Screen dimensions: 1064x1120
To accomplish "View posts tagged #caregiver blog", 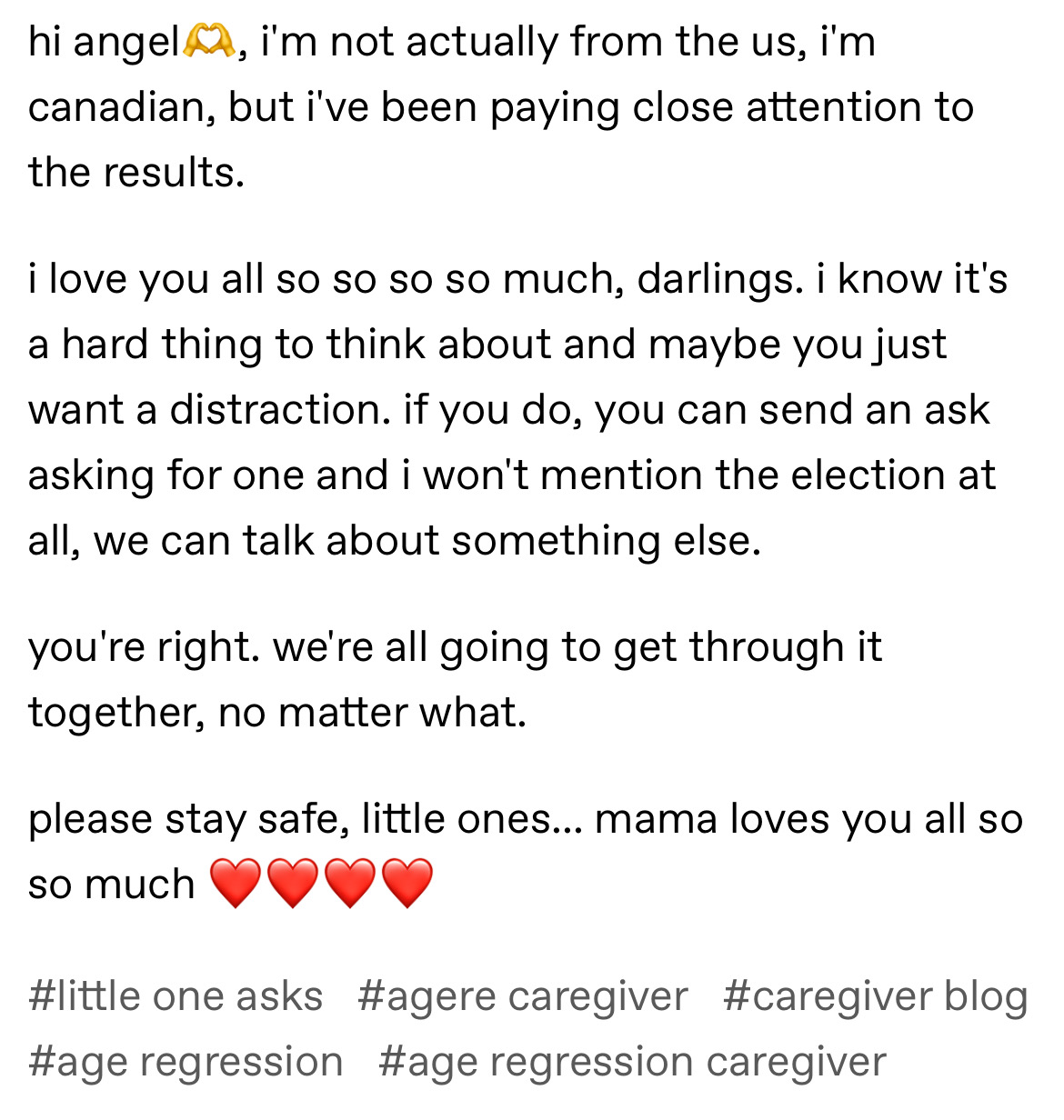I will click(876, 996).
